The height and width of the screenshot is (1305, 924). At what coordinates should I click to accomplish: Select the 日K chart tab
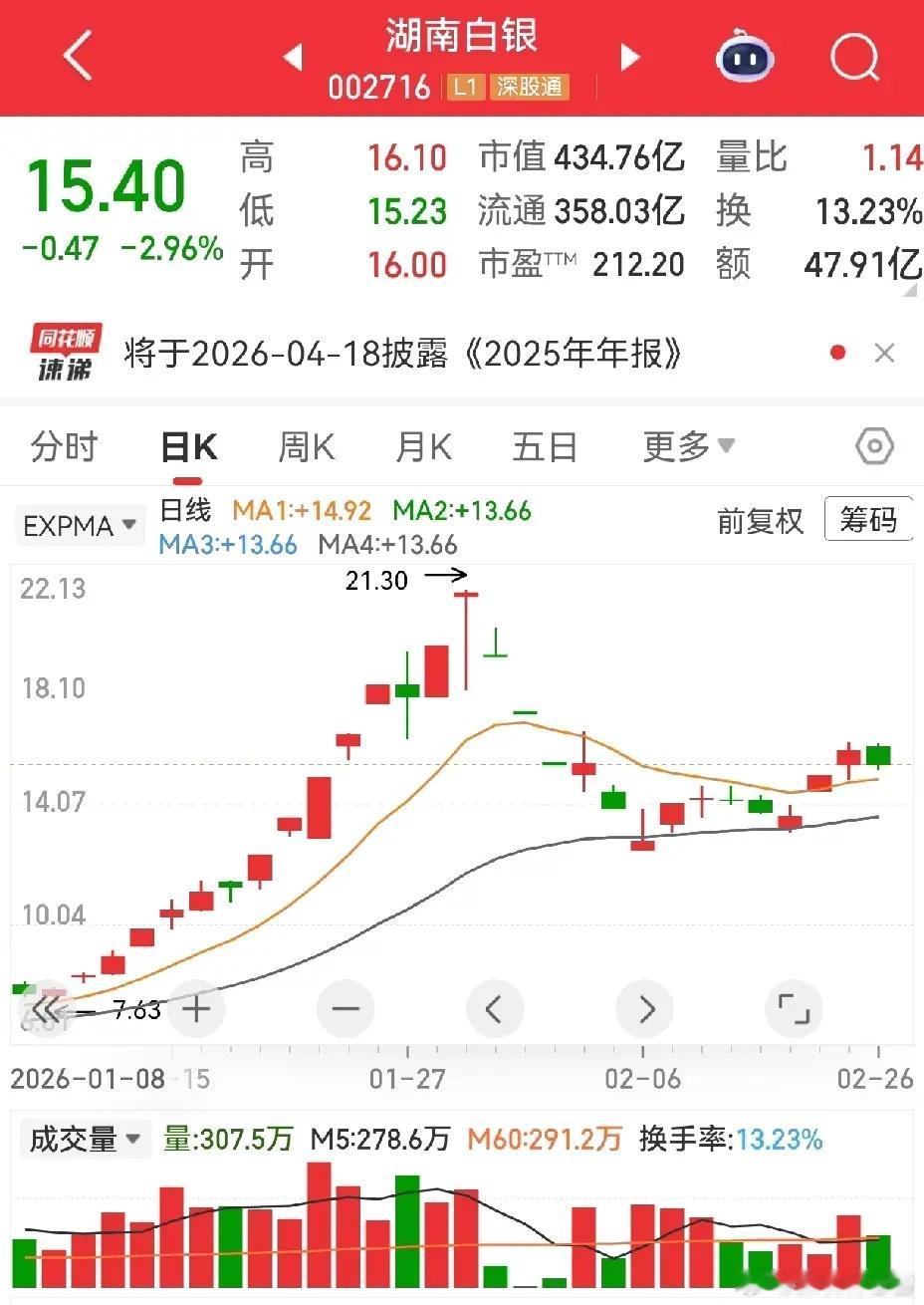point(189,447)
